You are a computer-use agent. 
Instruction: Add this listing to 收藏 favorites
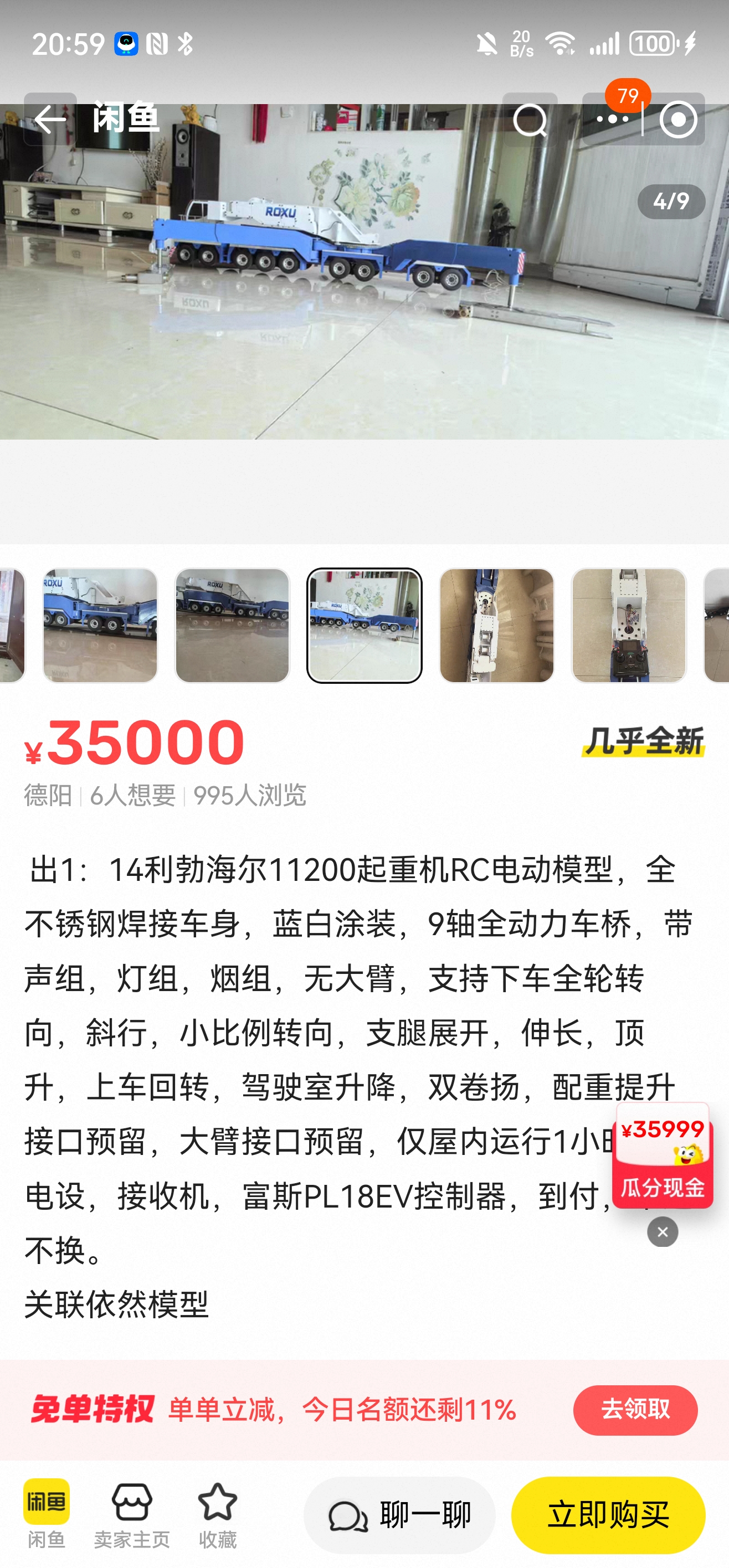pos(217,1514)
